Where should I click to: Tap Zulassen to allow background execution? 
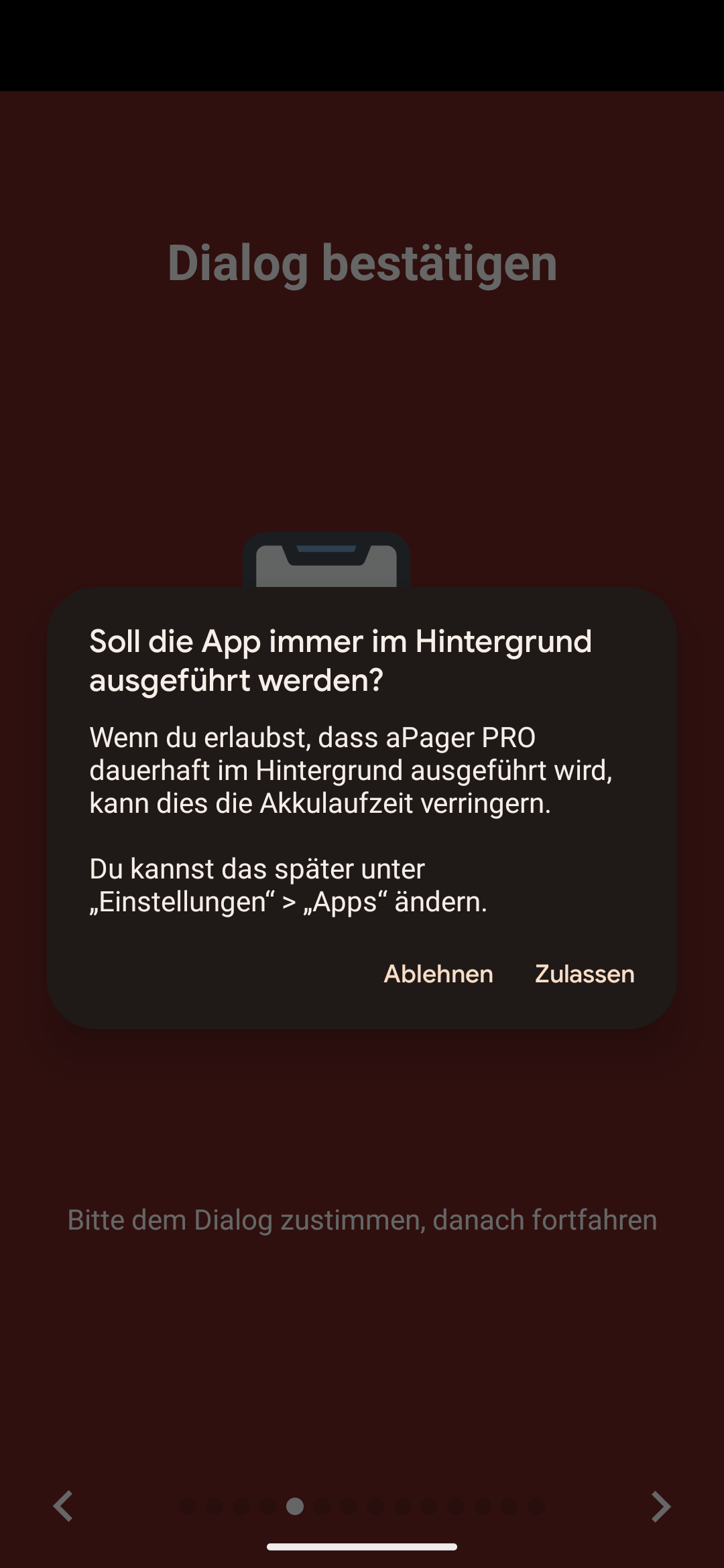[x=584, y=974]
